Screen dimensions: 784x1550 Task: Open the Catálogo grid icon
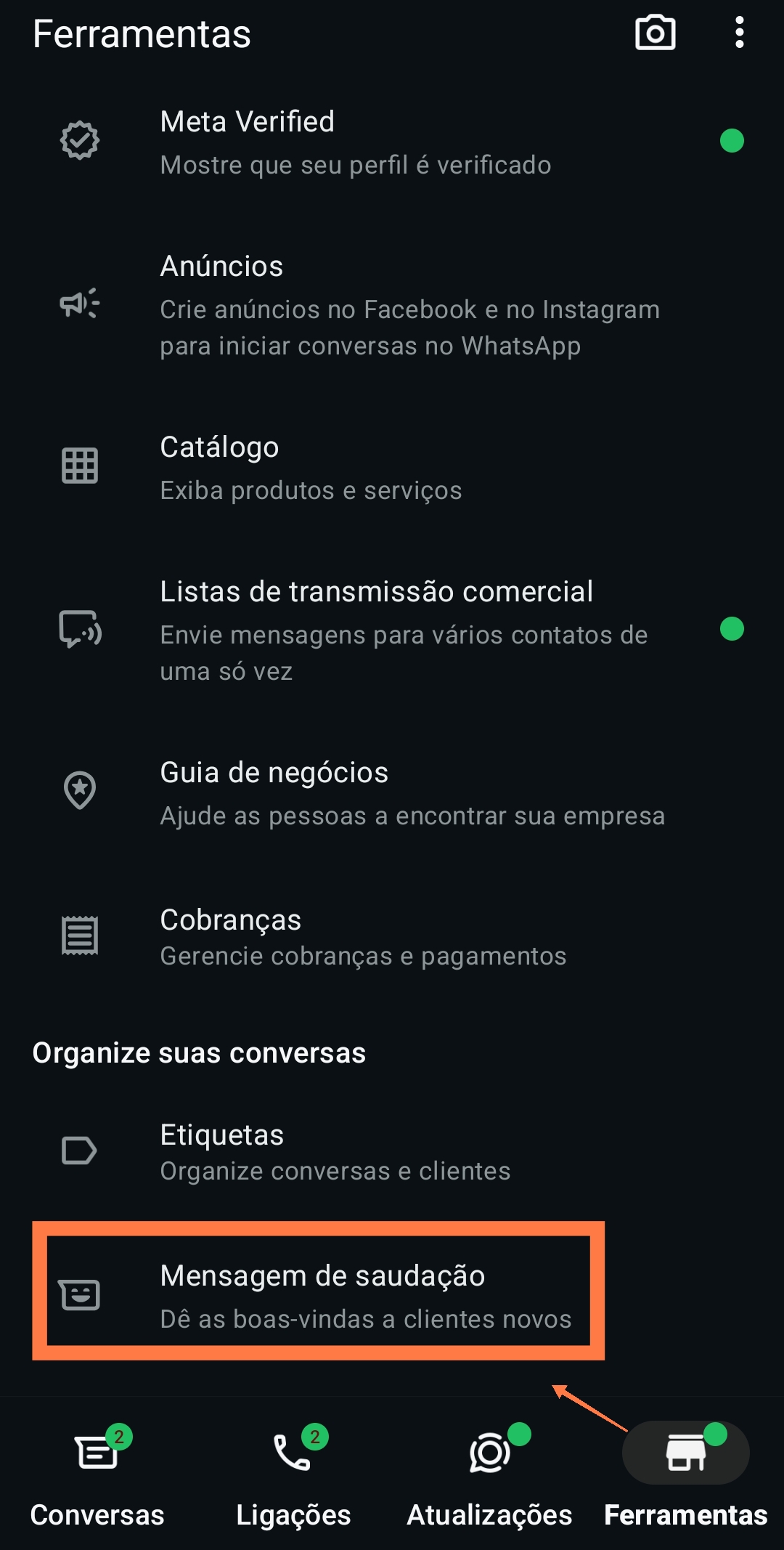(x=78, y=466)
